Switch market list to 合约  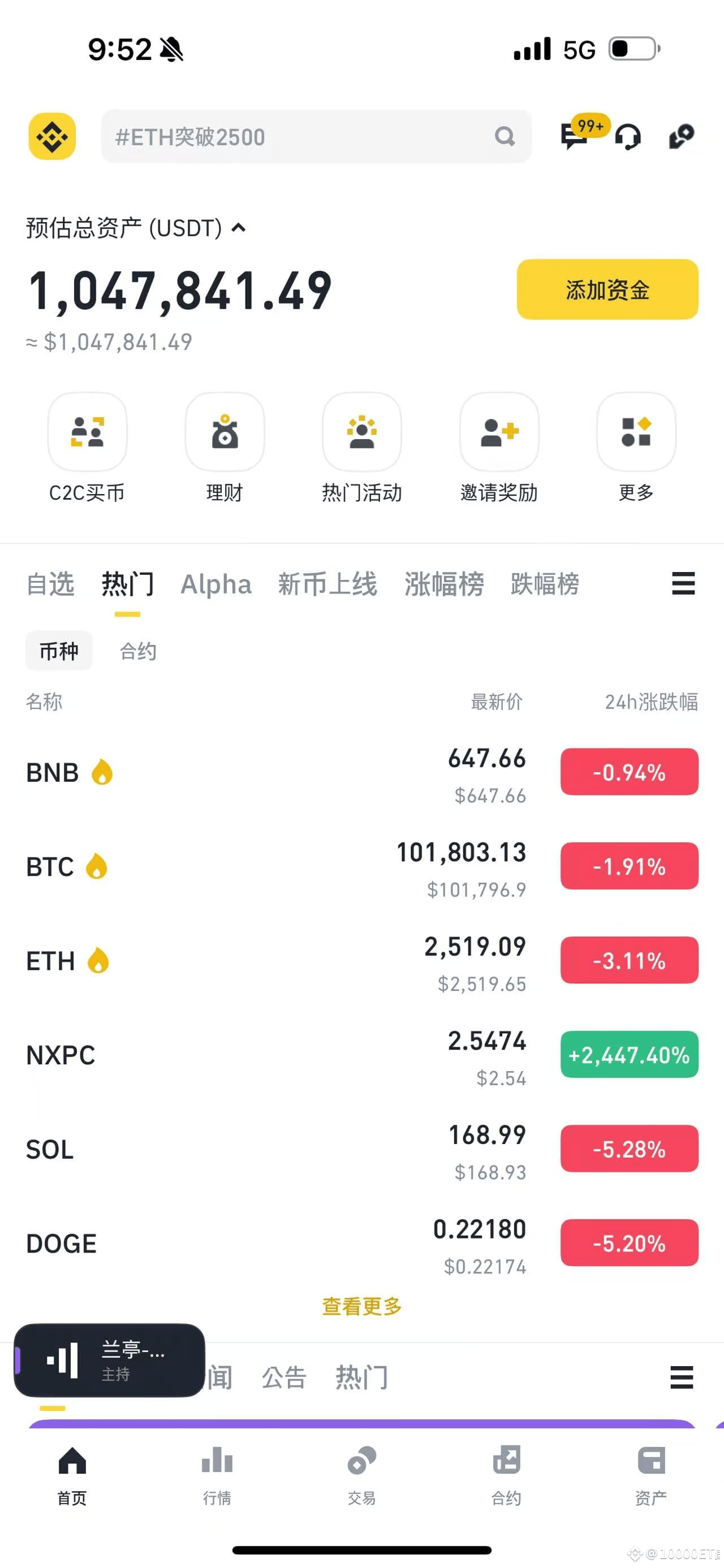(137, 650)
